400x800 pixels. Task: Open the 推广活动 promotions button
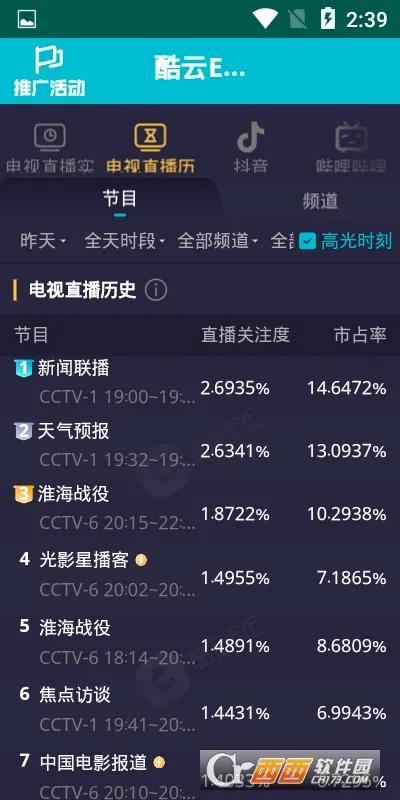click(49, 71)
